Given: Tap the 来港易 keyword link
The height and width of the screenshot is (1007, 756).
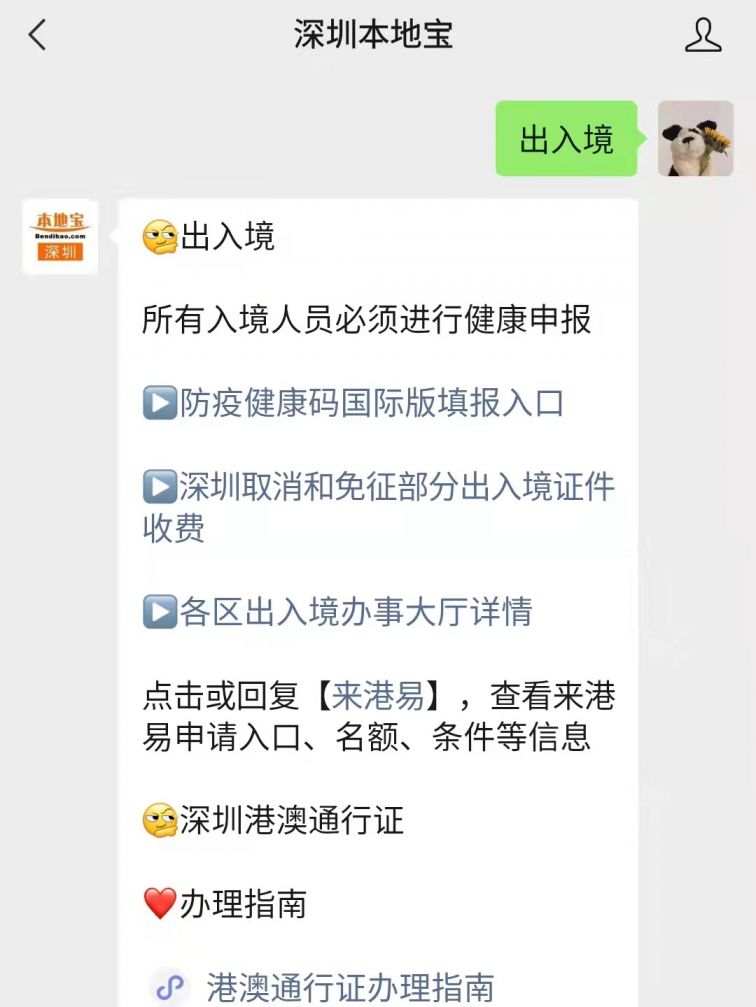Looking at the screenshot, I should [x=378, y=695].
